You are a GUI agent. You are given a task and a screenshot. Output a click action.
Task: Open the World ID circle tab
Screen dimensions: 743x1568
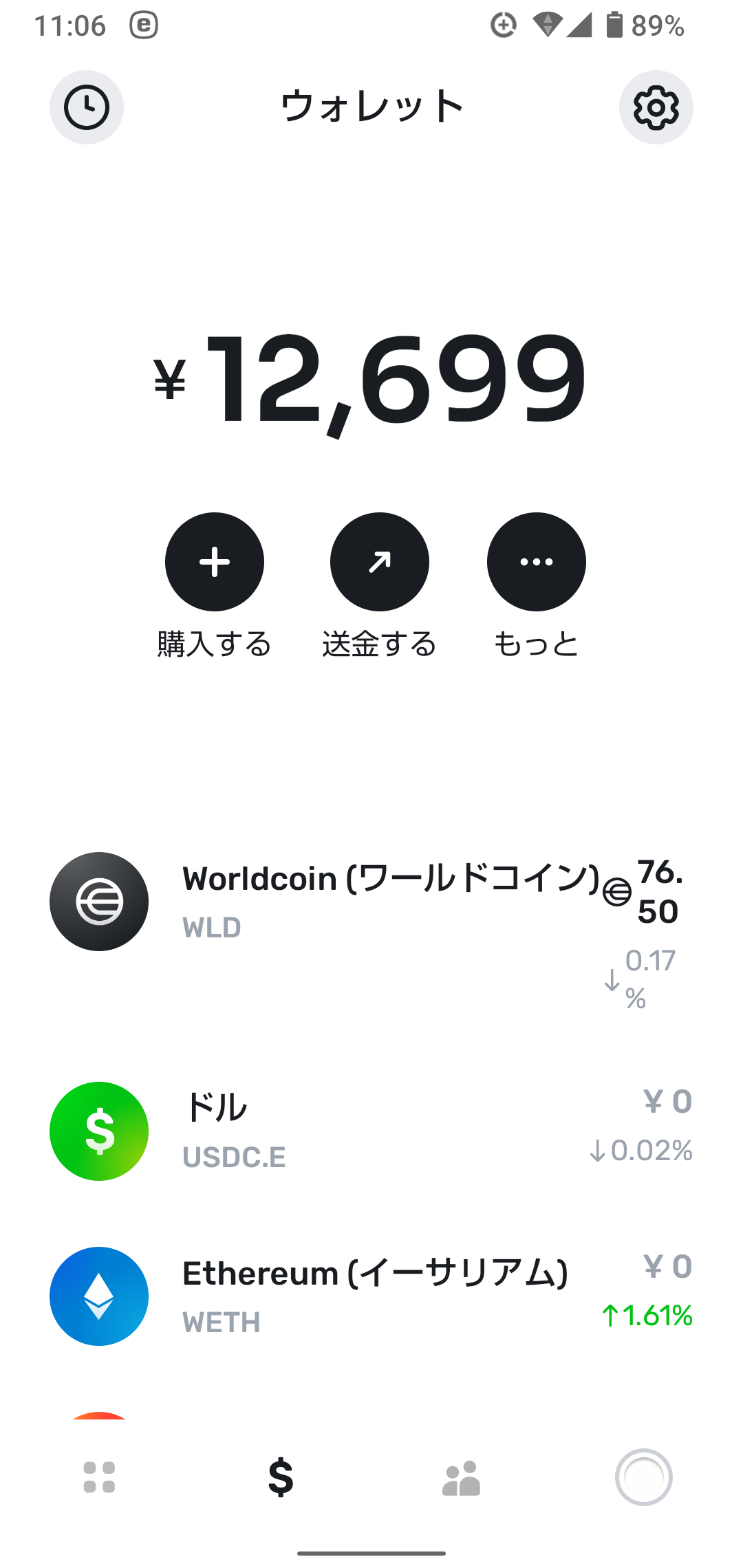643,1477
